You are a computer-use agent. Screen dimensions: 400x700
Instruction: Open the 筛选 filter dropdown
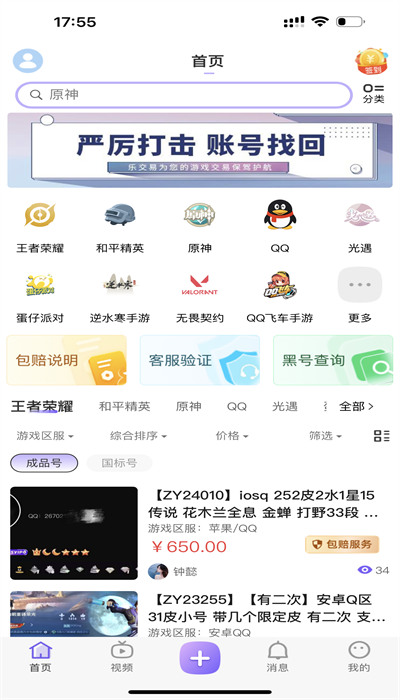(325, 436)
